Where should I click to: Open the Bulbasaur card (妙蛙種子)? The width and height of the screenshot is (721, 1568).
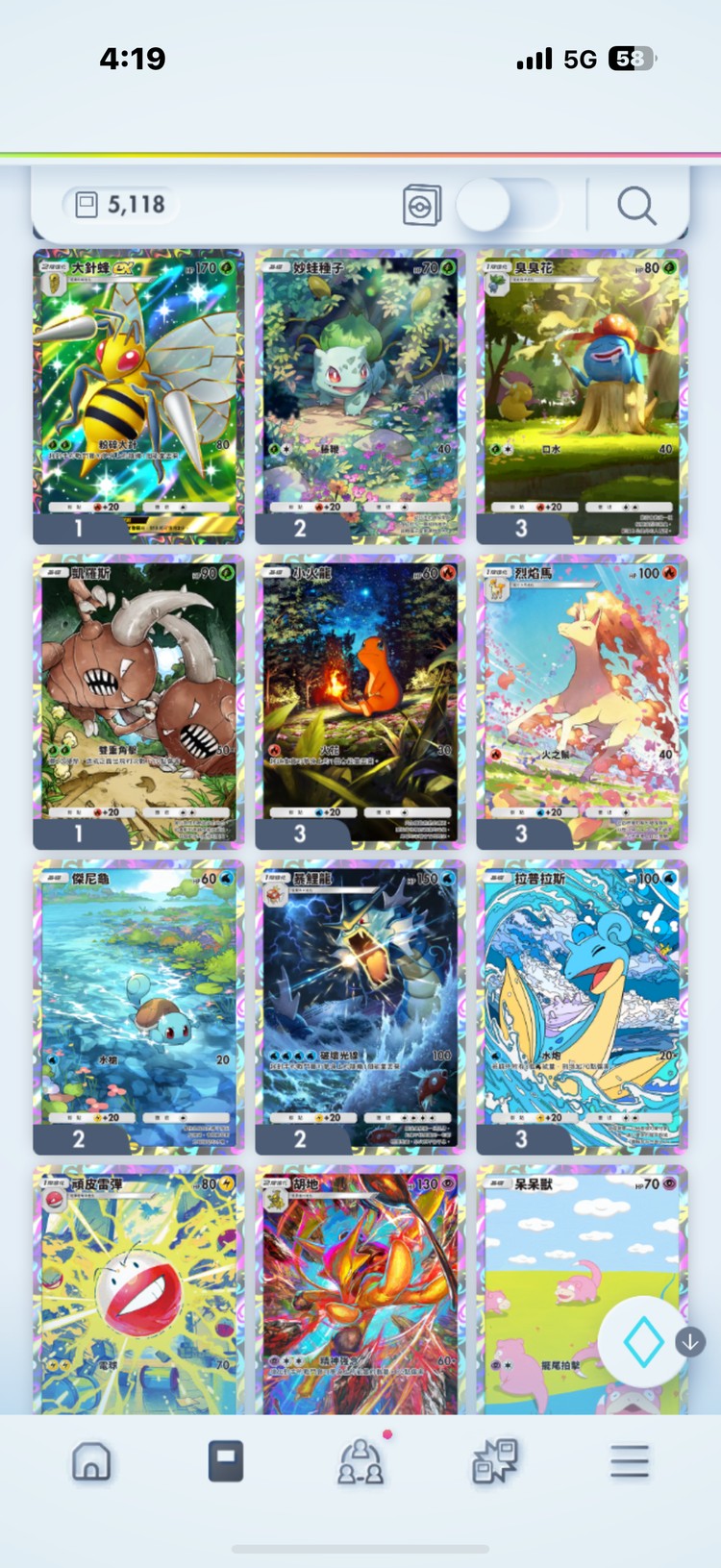click(360, 395)
